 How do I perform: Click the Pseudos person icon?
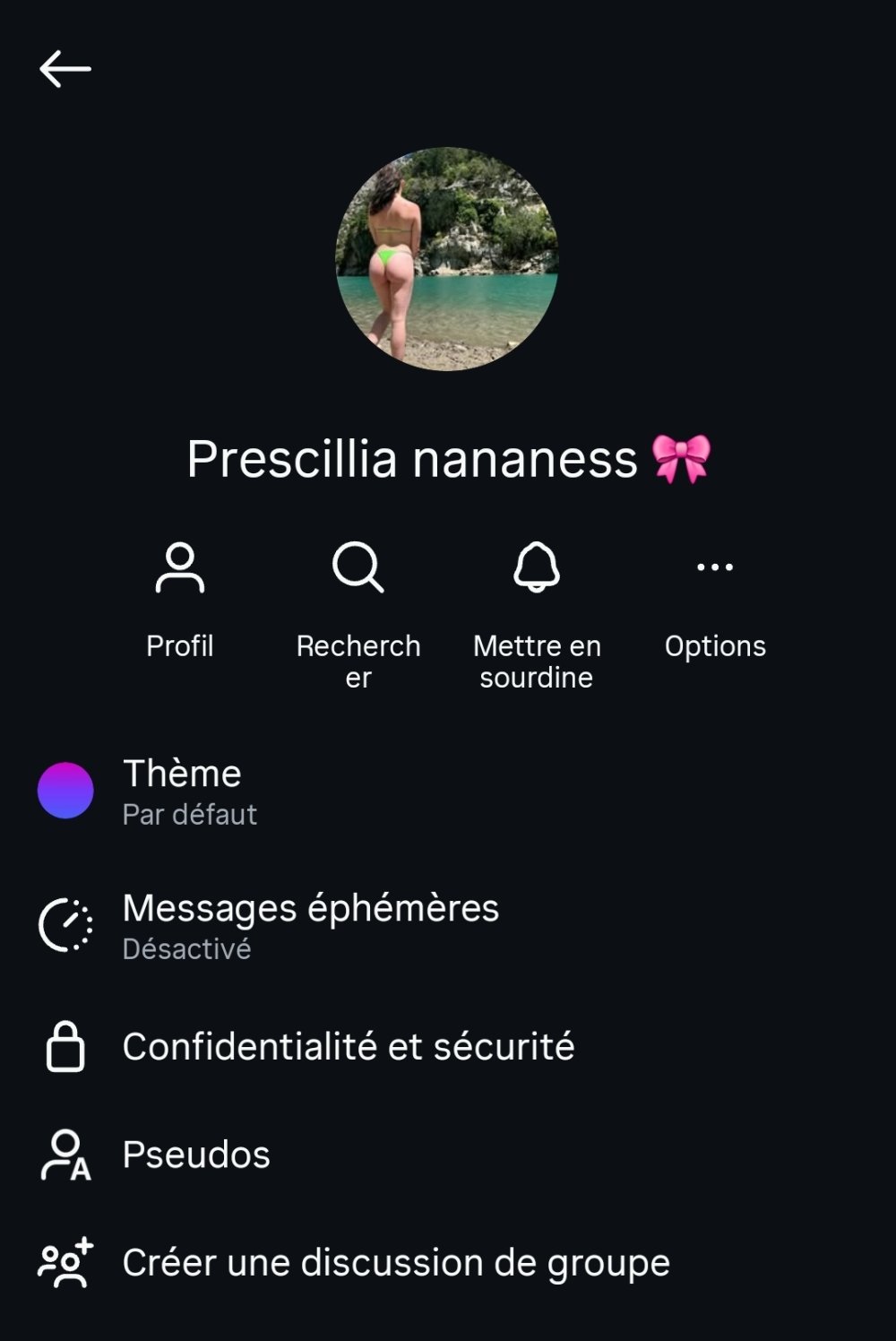click(x=65, y=1154)
